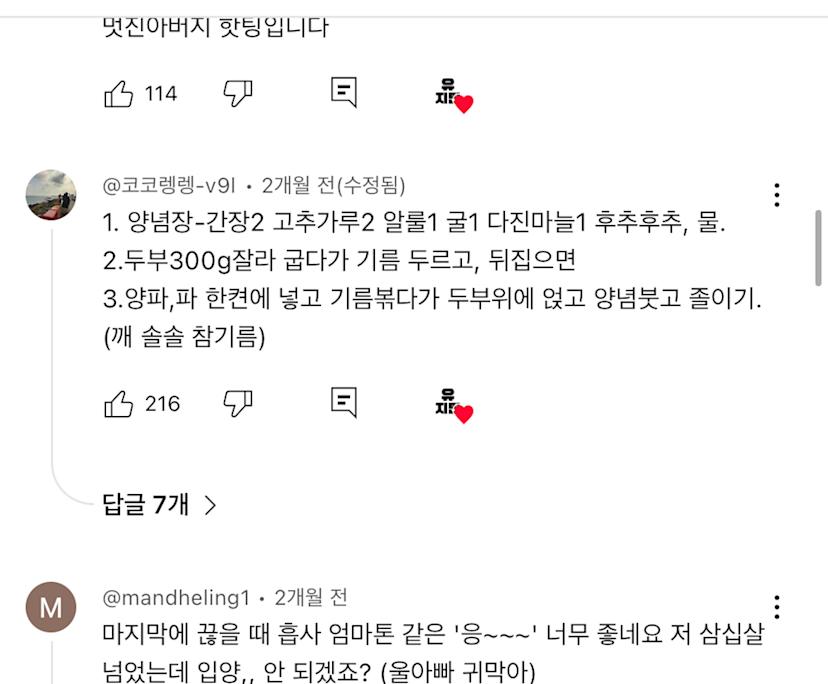Open the avatar of mandheling1

(51, 607)
